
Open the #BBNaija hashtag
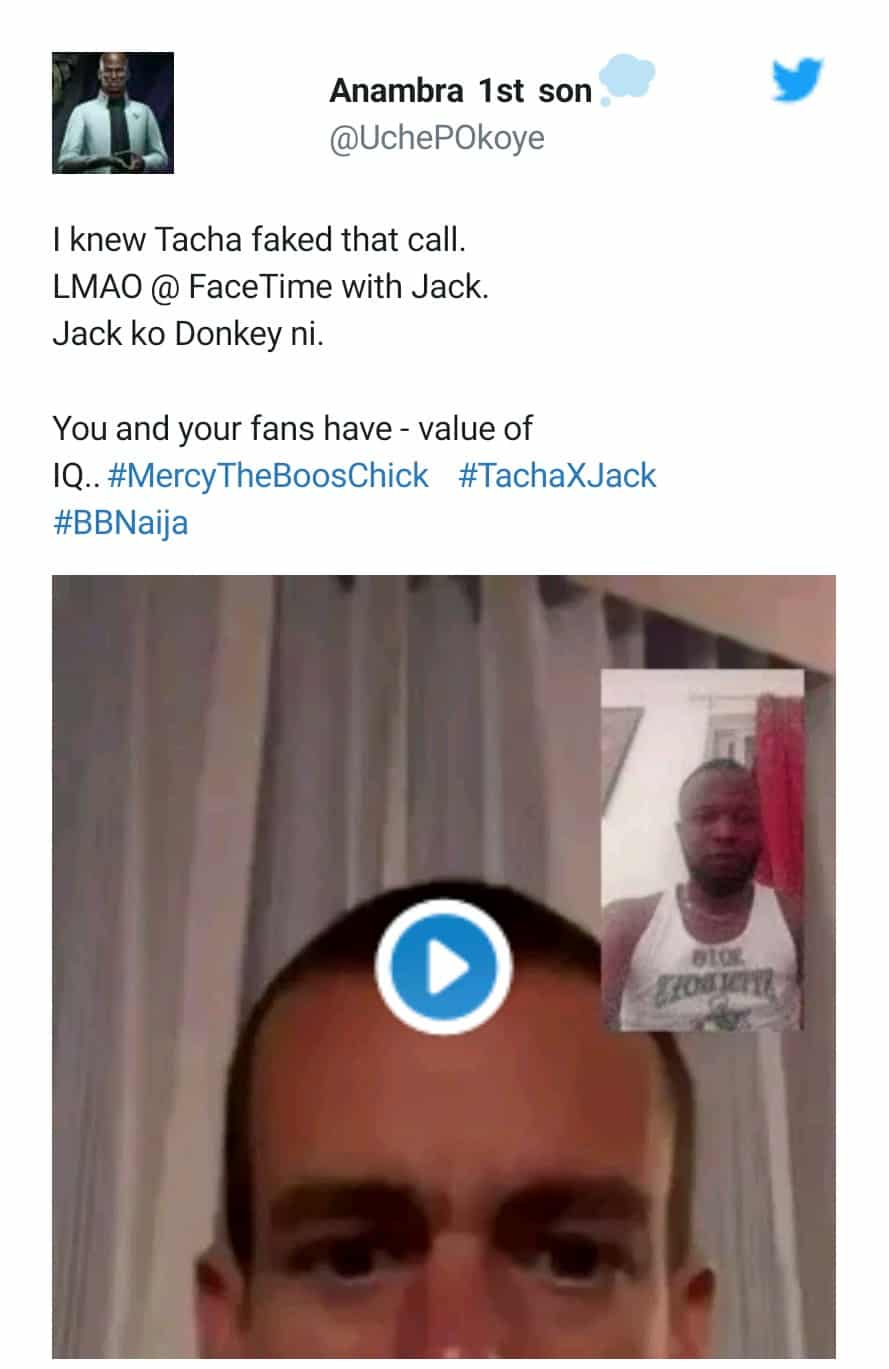click(x=120, y=522)
